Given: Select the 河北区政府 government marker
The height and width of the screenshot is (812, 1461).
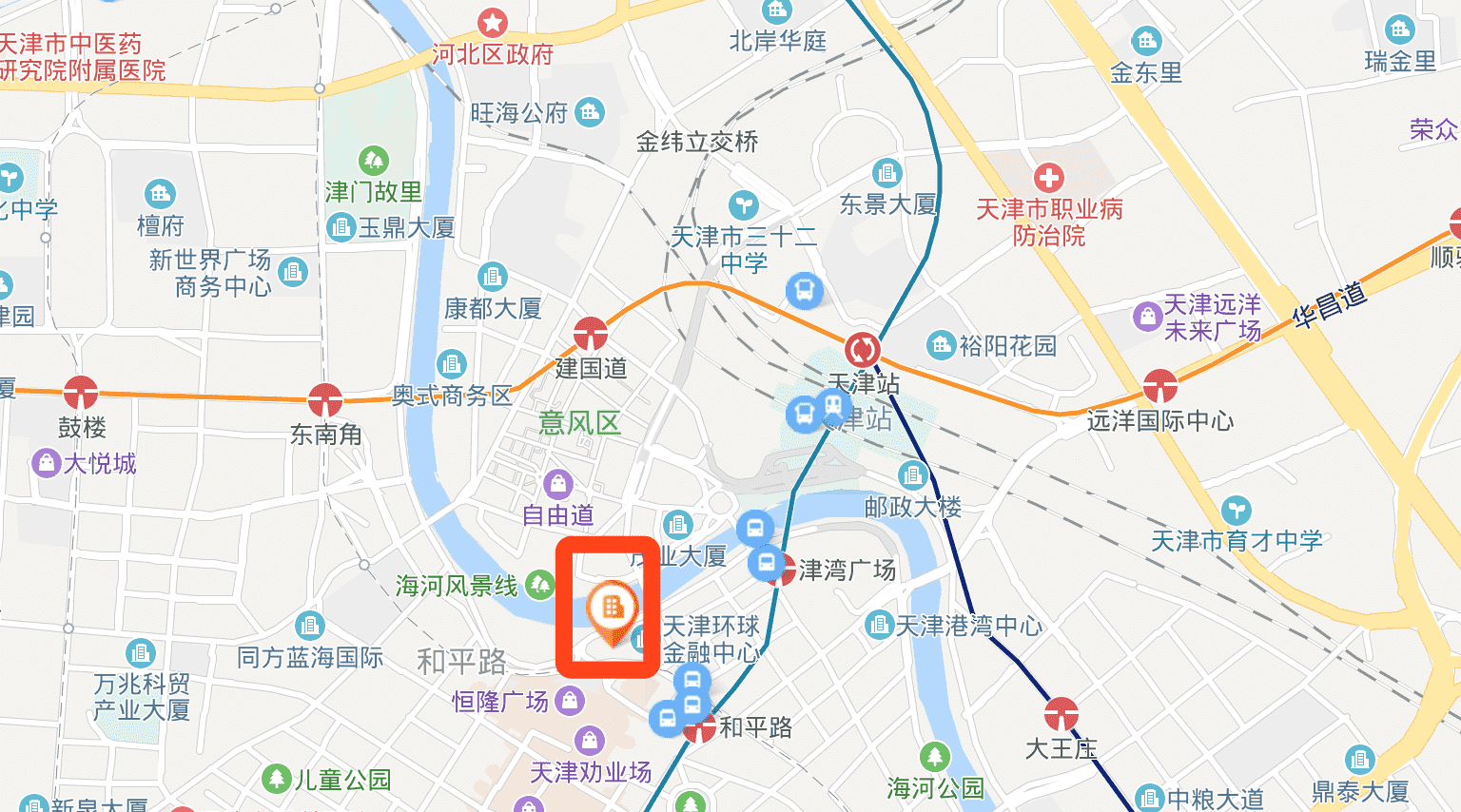Looking at the screenshot, I should tap(493, 22).
